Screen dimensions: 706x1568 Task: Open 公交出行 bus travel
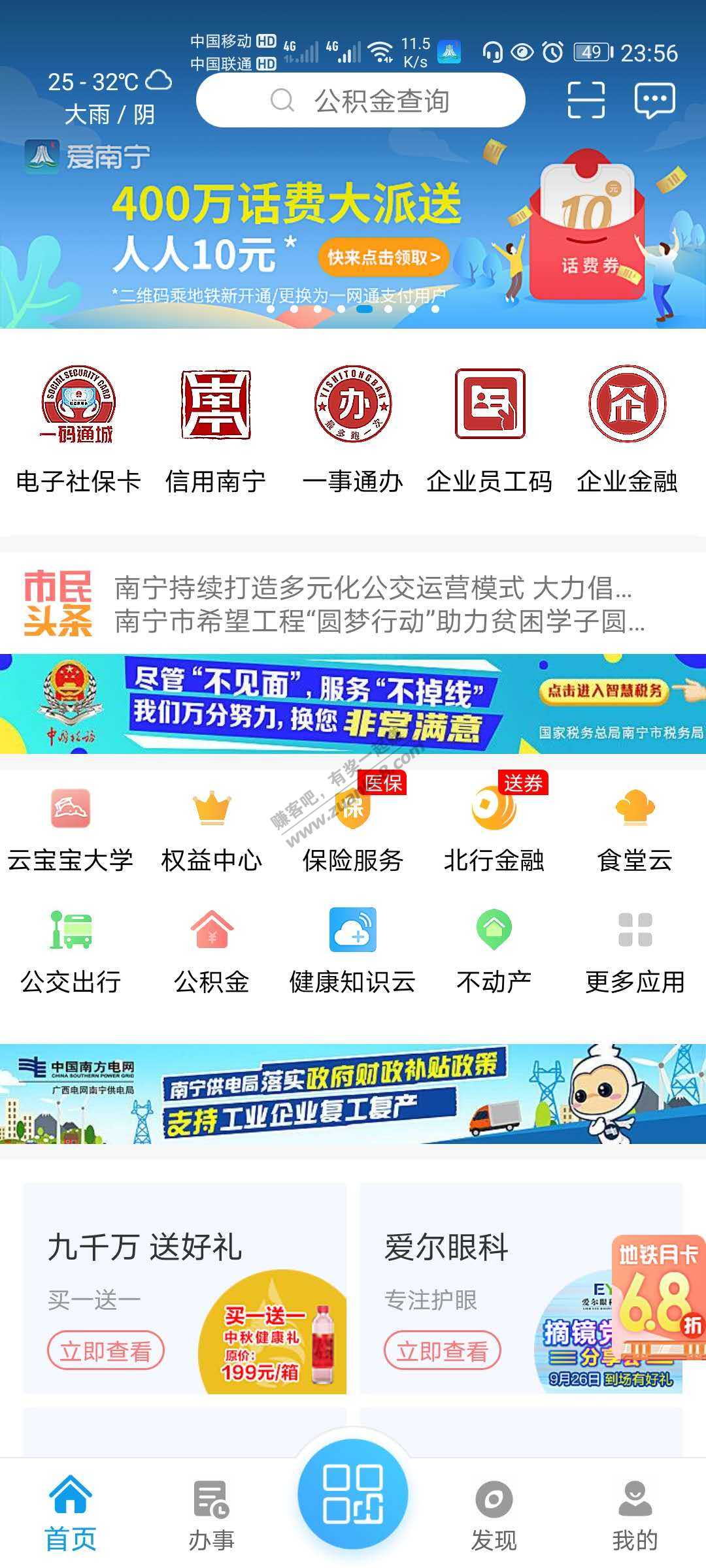(x=71, y=951)
